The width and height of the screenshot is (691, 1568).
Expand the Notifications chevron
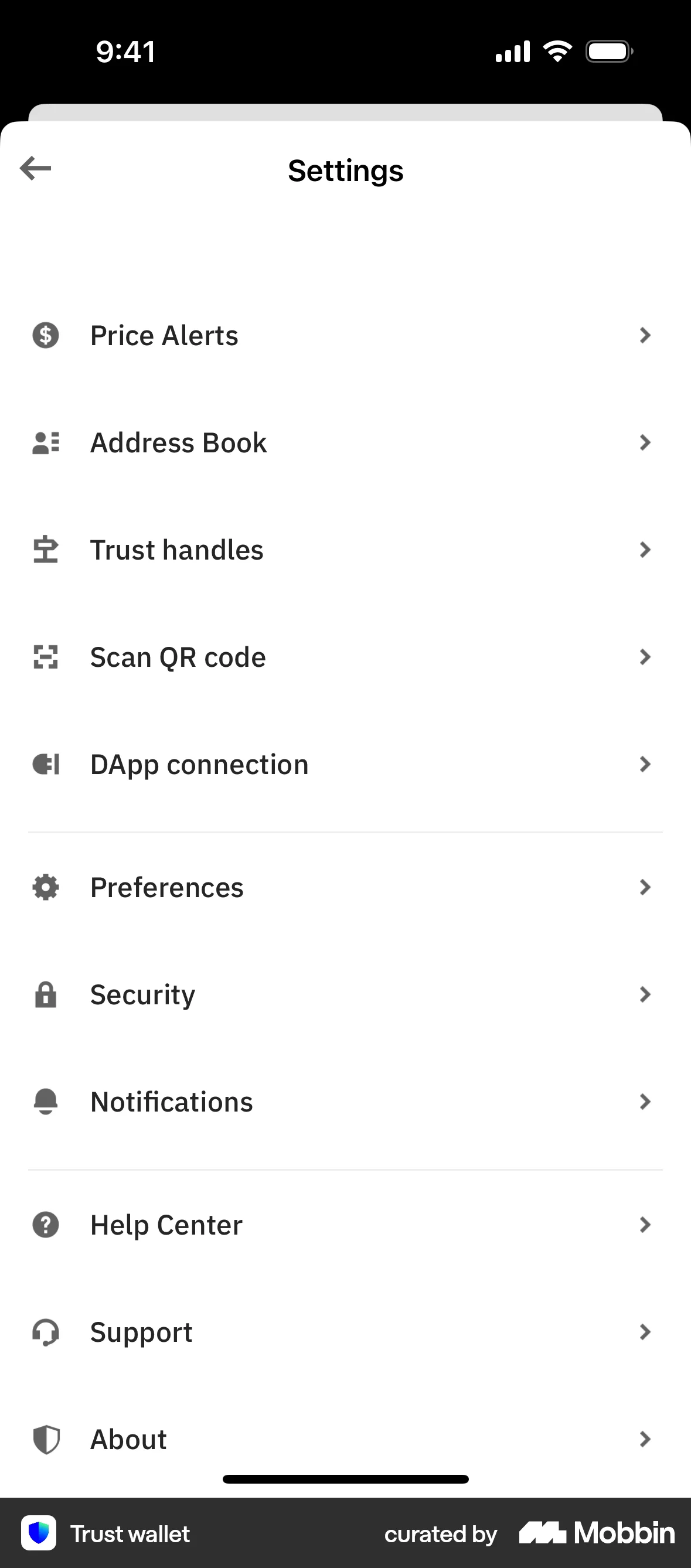coord(646,1102)
